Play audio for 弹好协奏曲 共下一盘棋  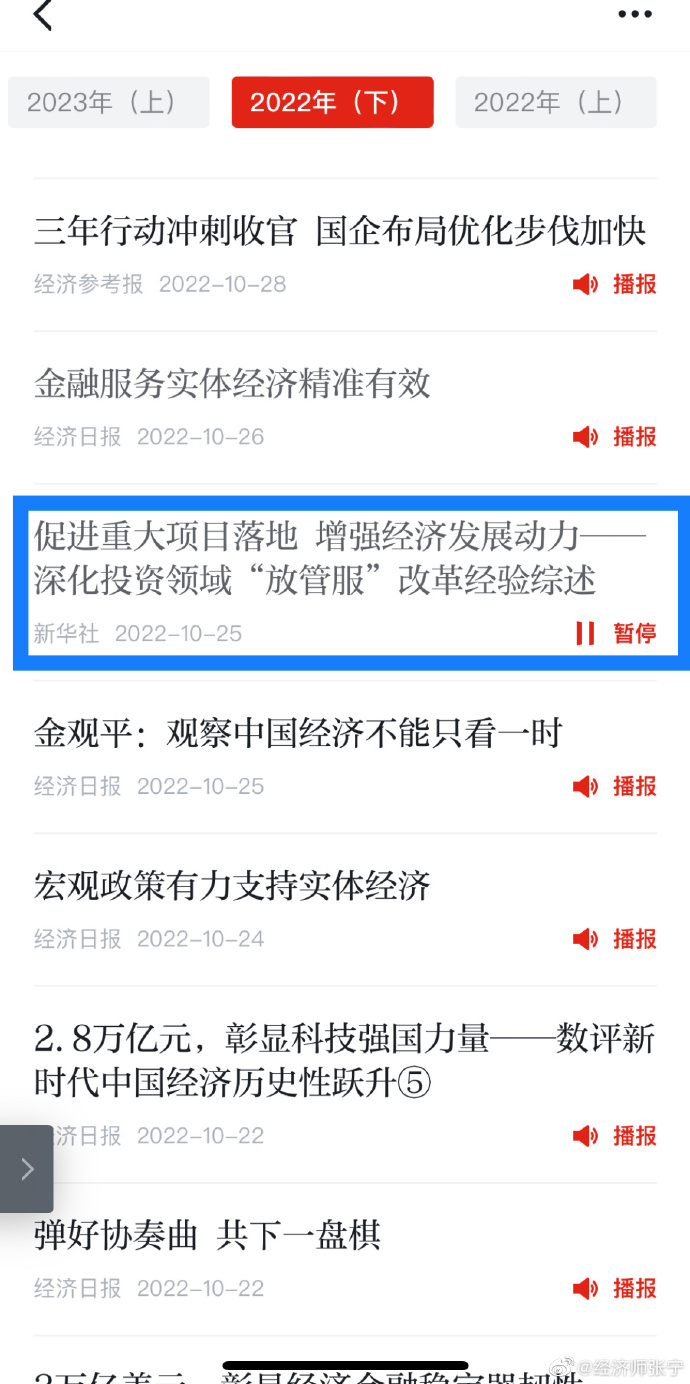[615, 1288]
